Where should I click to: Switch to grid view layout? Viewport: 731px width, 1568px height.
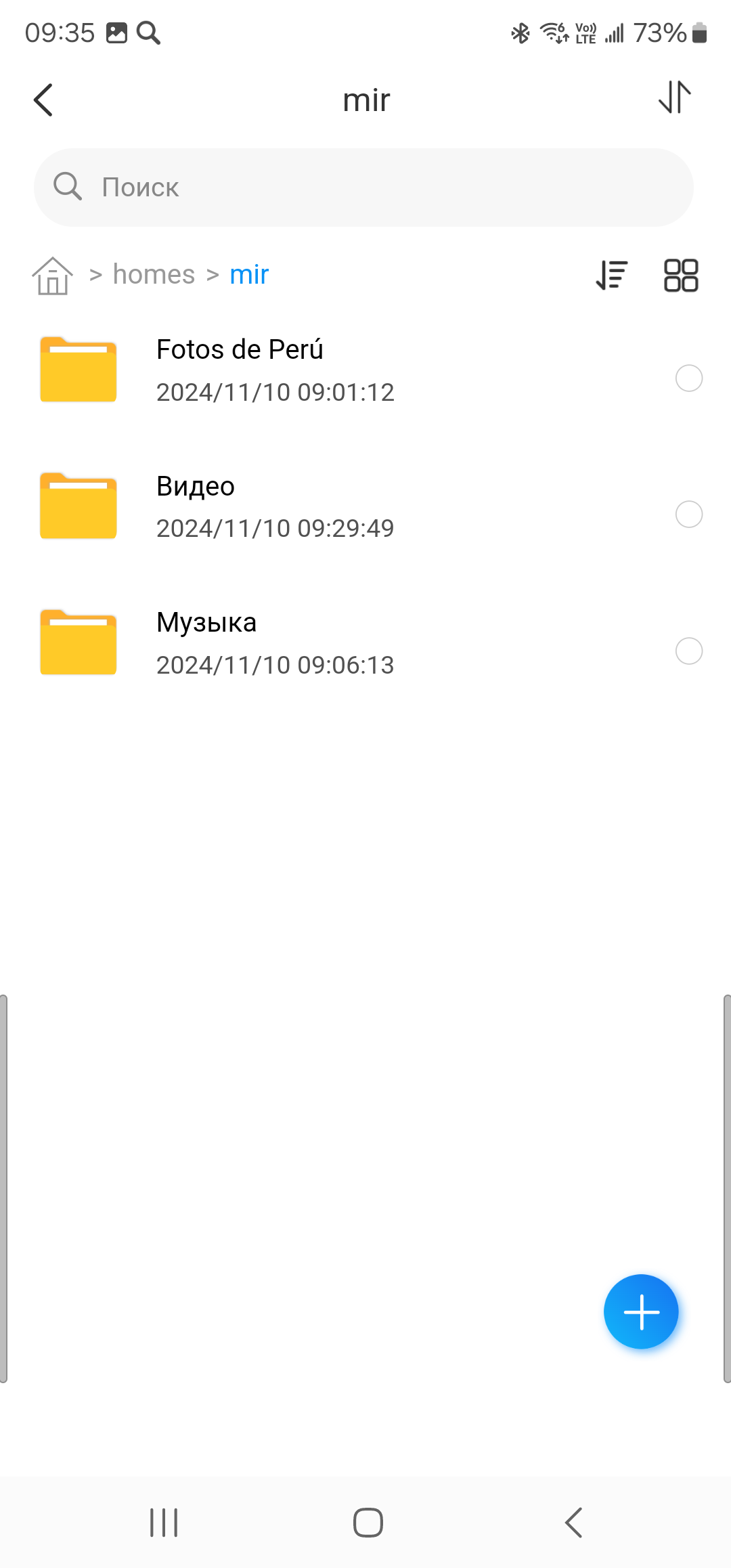pyautogui.click(x=681, y=276)
